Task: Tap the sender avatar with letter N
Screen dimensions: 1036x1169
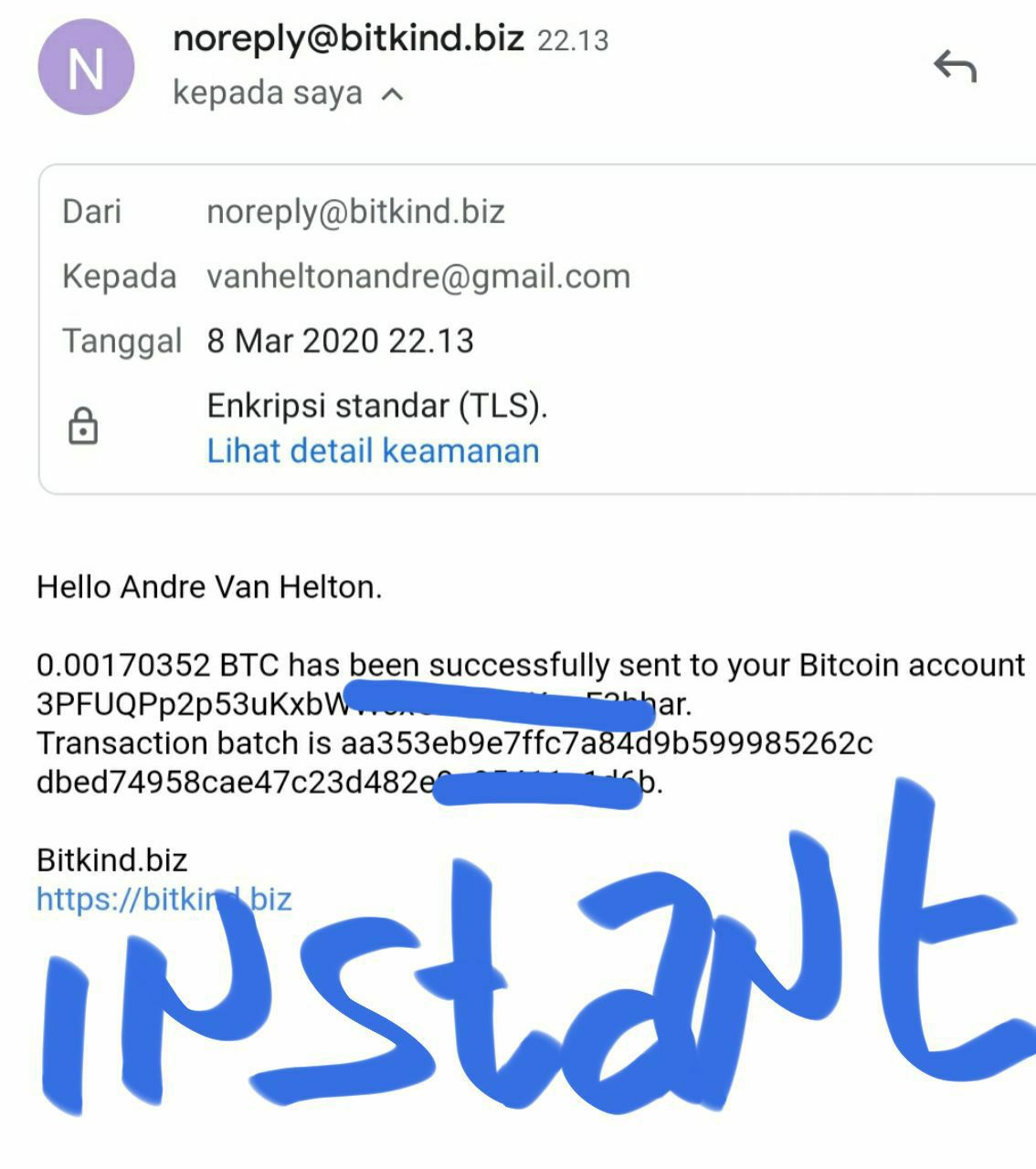Action: coord(86,67)
